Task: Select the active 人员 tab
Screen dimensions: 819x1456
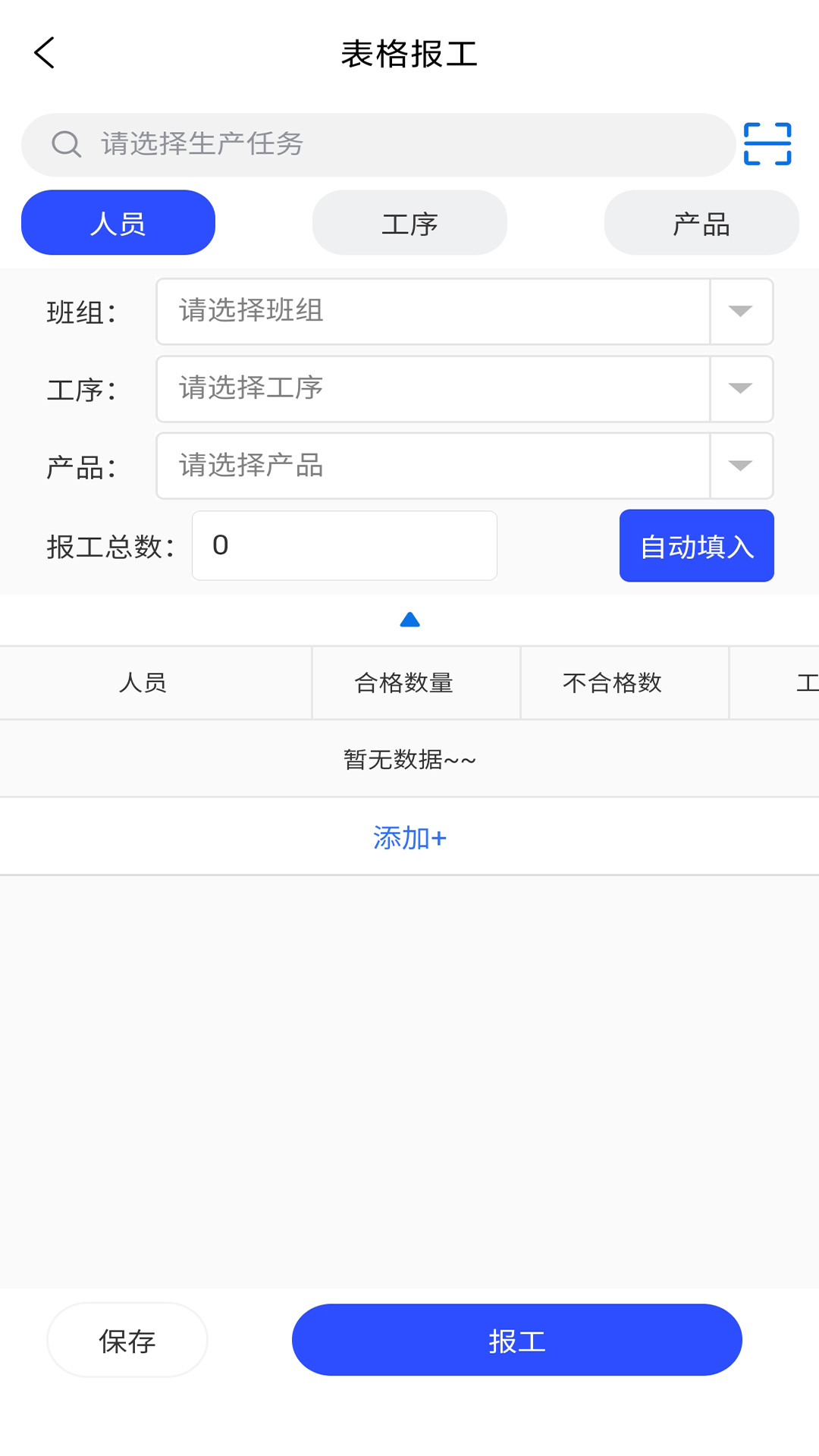Action: click(x=118, y=222)
